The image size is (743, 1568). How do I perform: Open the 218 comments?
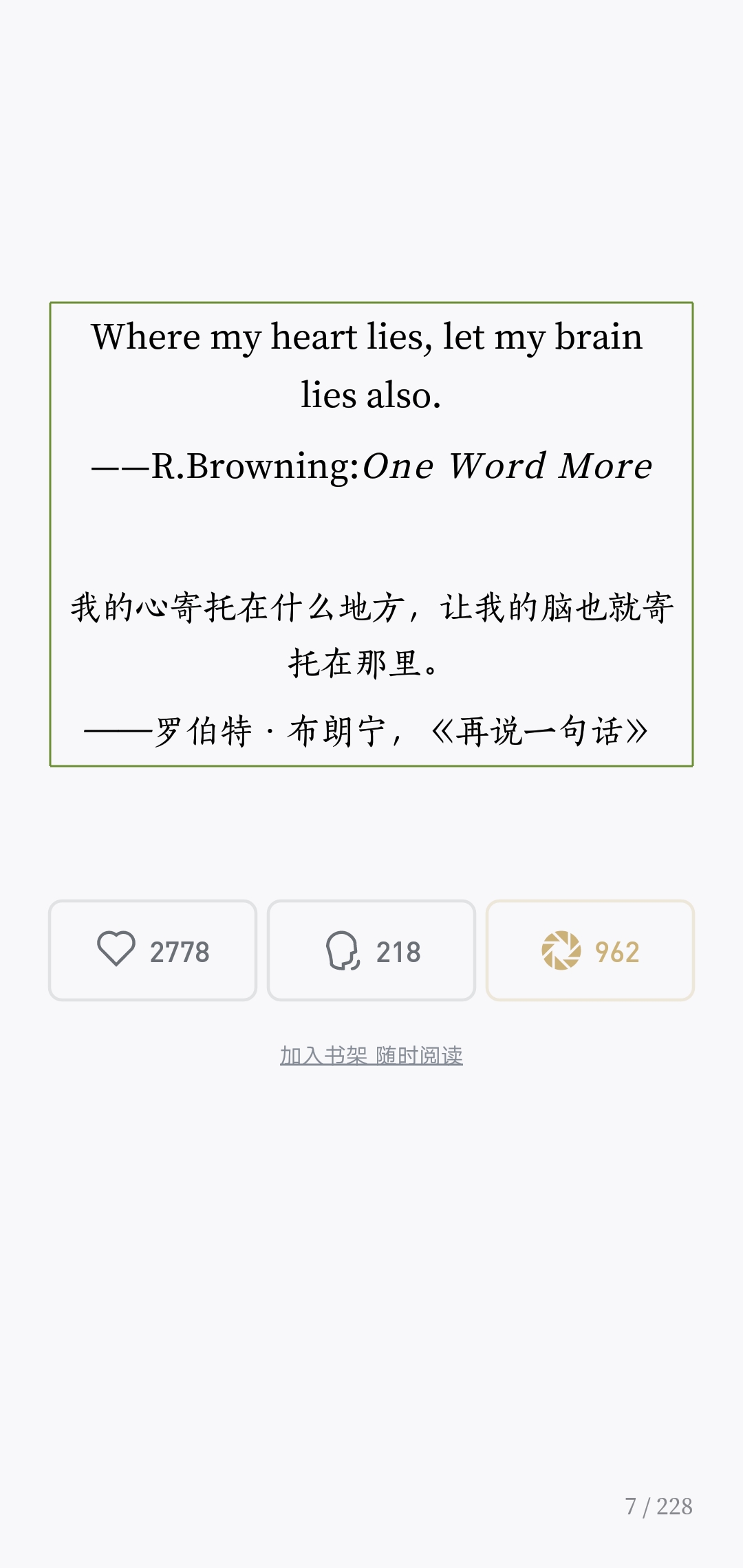(x=371, y=950)
